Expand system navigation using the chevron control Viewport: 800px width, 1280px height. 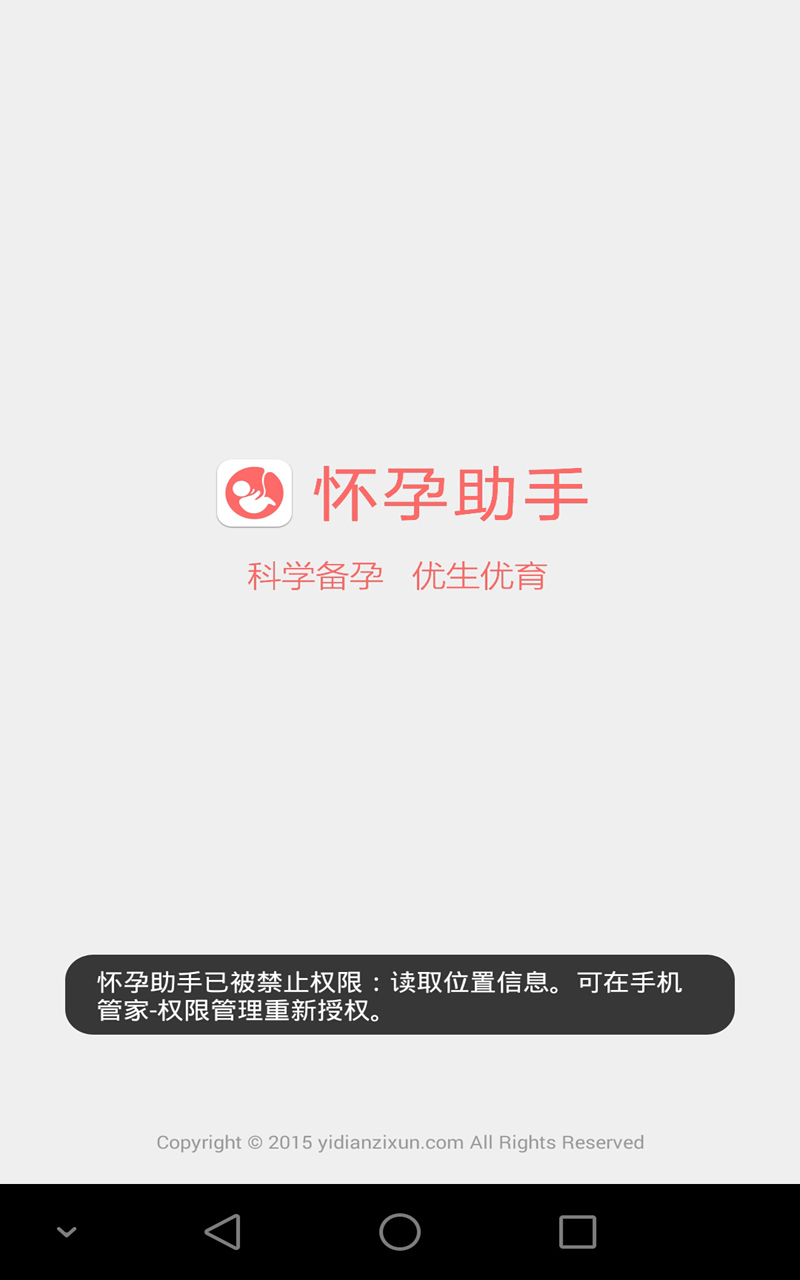click(x=66, y=1231)
